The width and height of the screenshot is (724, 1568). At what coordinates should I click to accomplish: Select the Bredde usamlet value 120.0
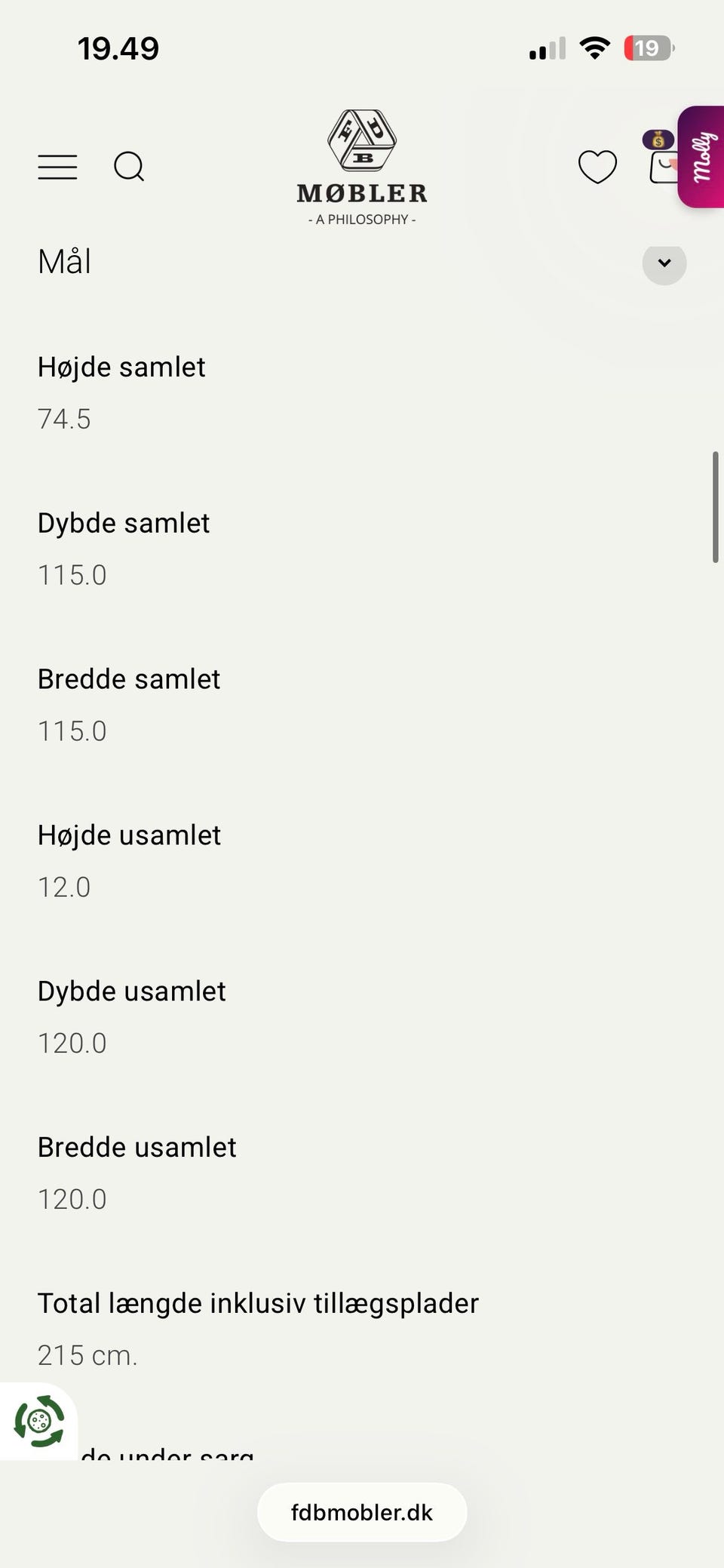point(72,1198)
